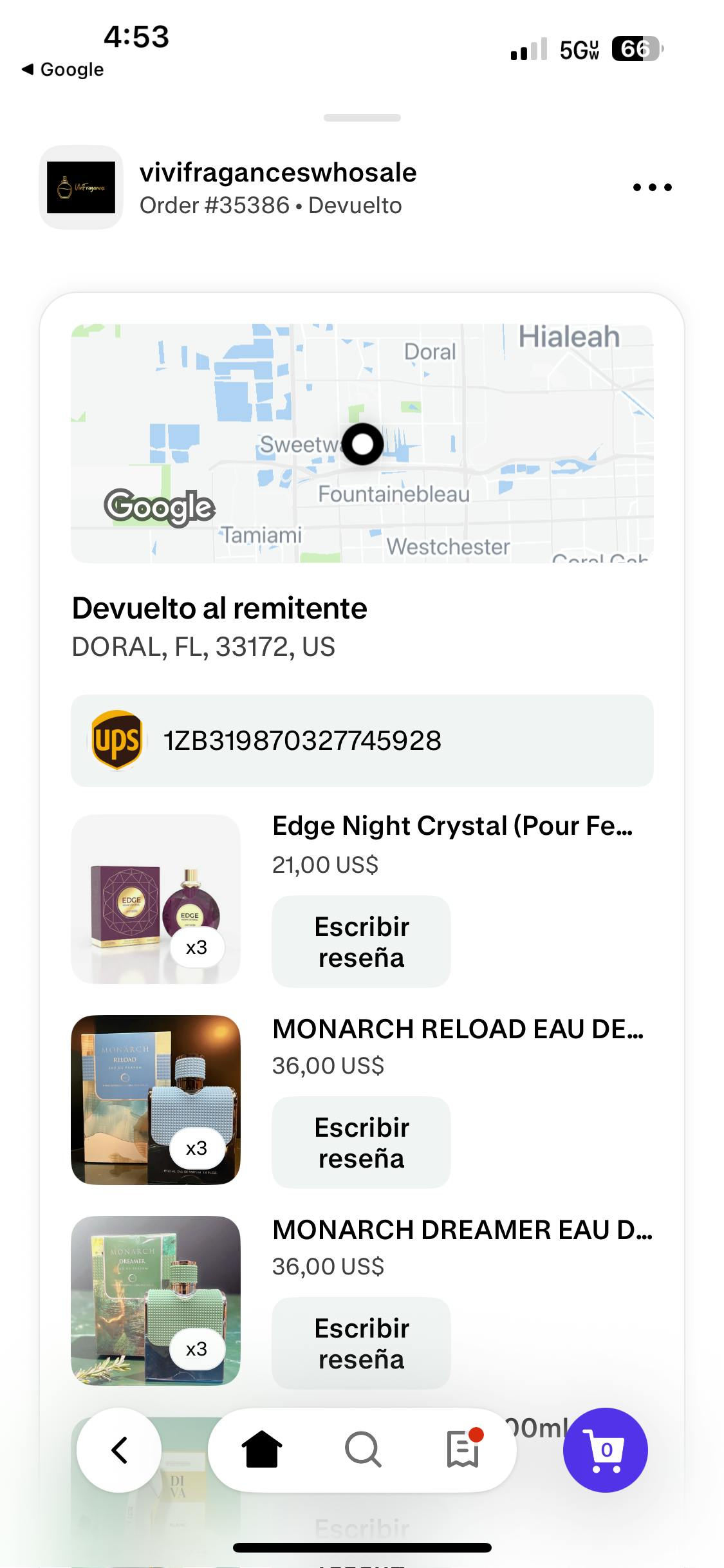
Task: Return to Google app
Action: [x=63, y=70]
